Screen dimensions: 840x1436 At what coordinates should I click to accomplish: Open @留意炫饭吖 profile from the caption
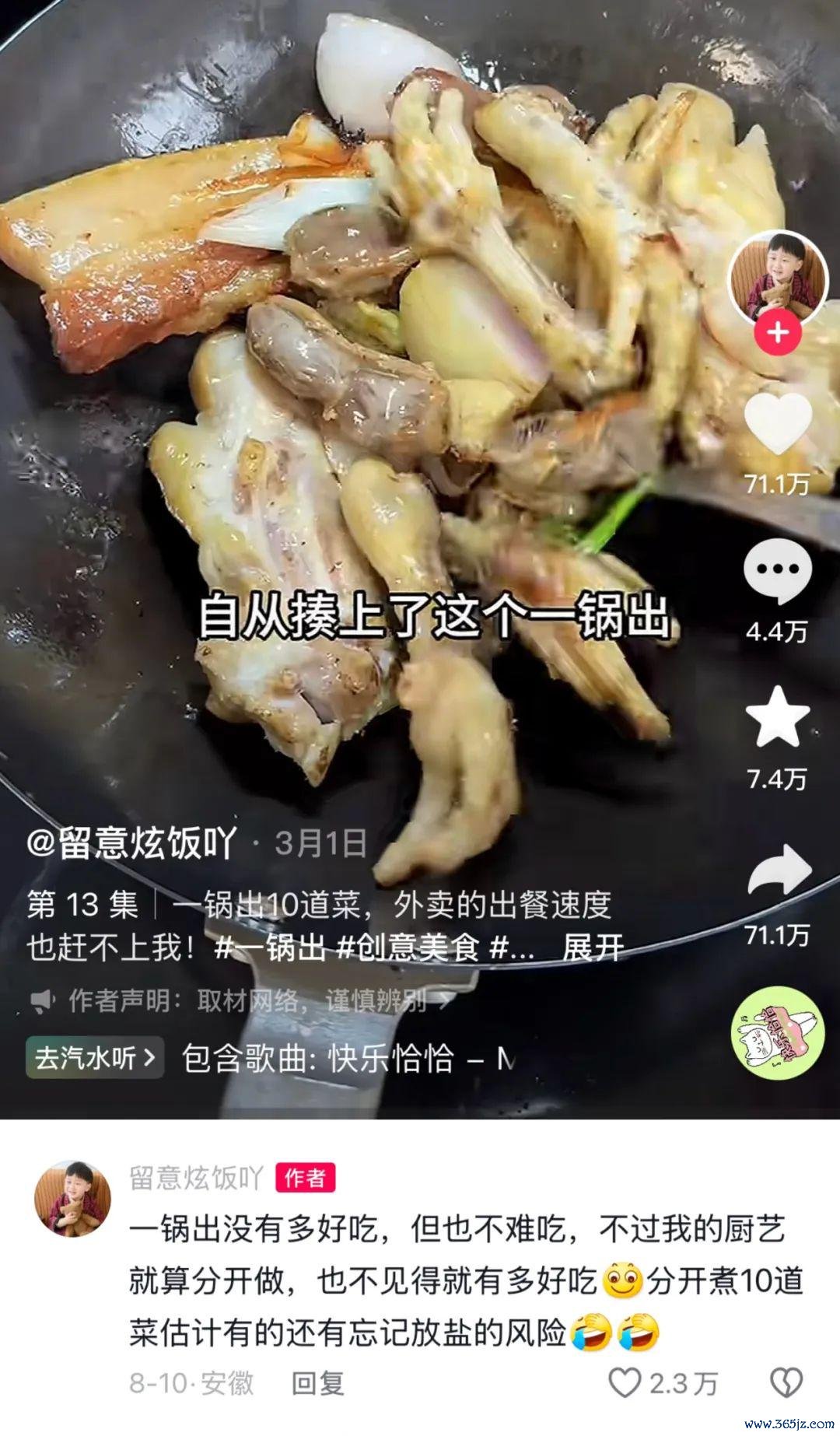pos(130,843)
